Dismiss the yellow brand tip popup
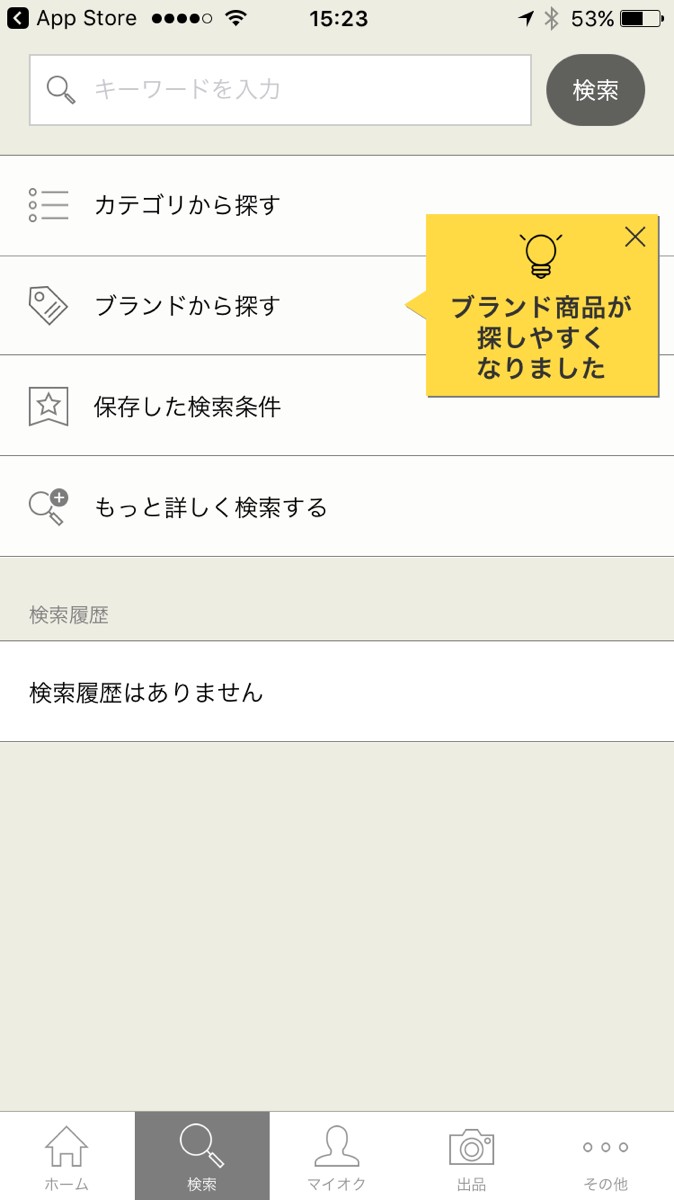Image resolution: width=674 pixels, height=1200 pixels. tap(635, 237)
